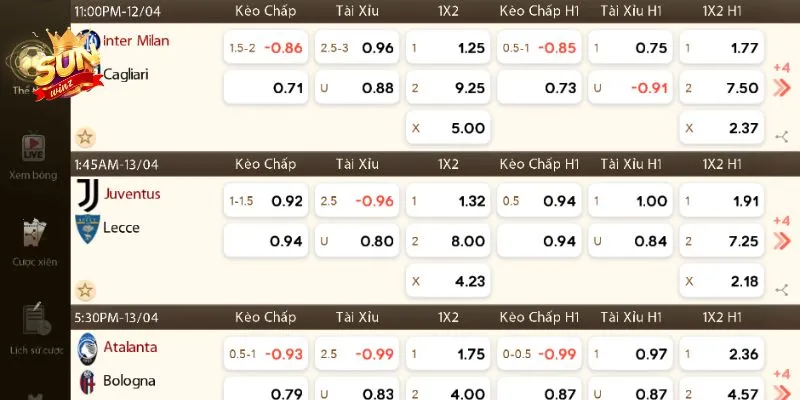Choose draw at 5.00 for Inter Milan match
This screenshot has width=800, height=400.
tap(448, 127)
